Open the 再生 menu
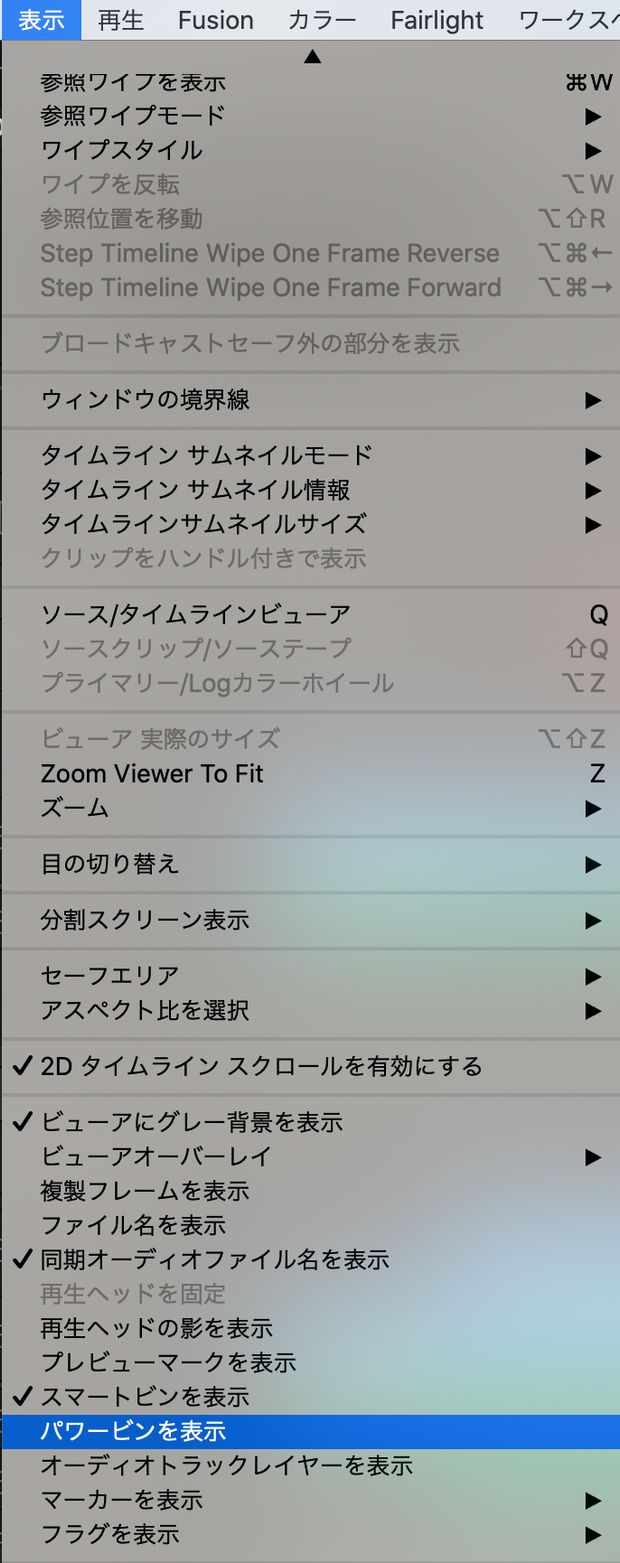The image size is (620, 1563). (121, 20)
